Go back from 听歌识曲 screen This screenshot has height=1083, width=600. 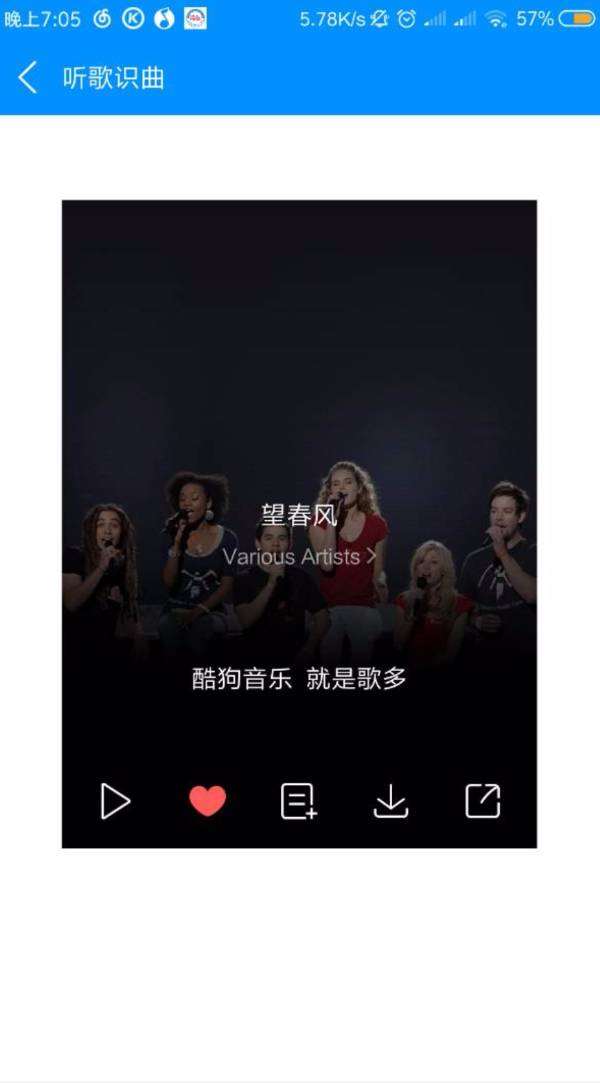(28, 78)
